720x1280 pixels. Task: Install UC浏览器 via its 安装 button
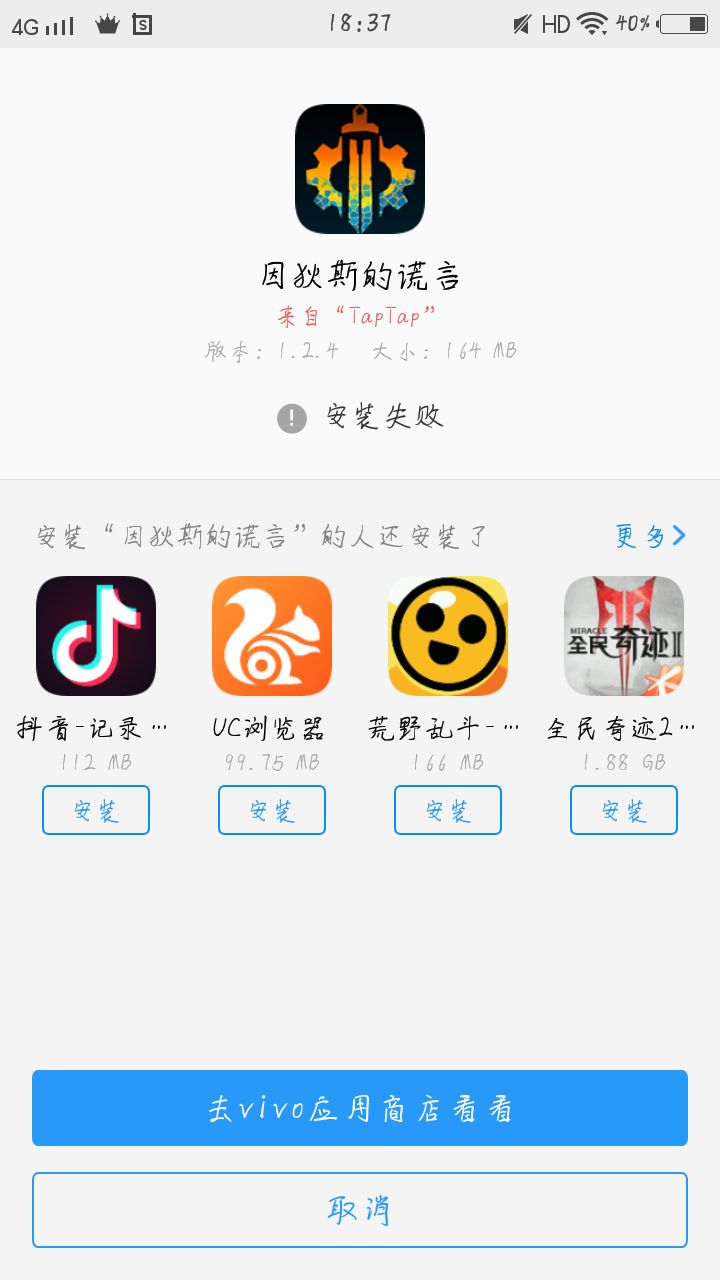[x=271, y=810]
